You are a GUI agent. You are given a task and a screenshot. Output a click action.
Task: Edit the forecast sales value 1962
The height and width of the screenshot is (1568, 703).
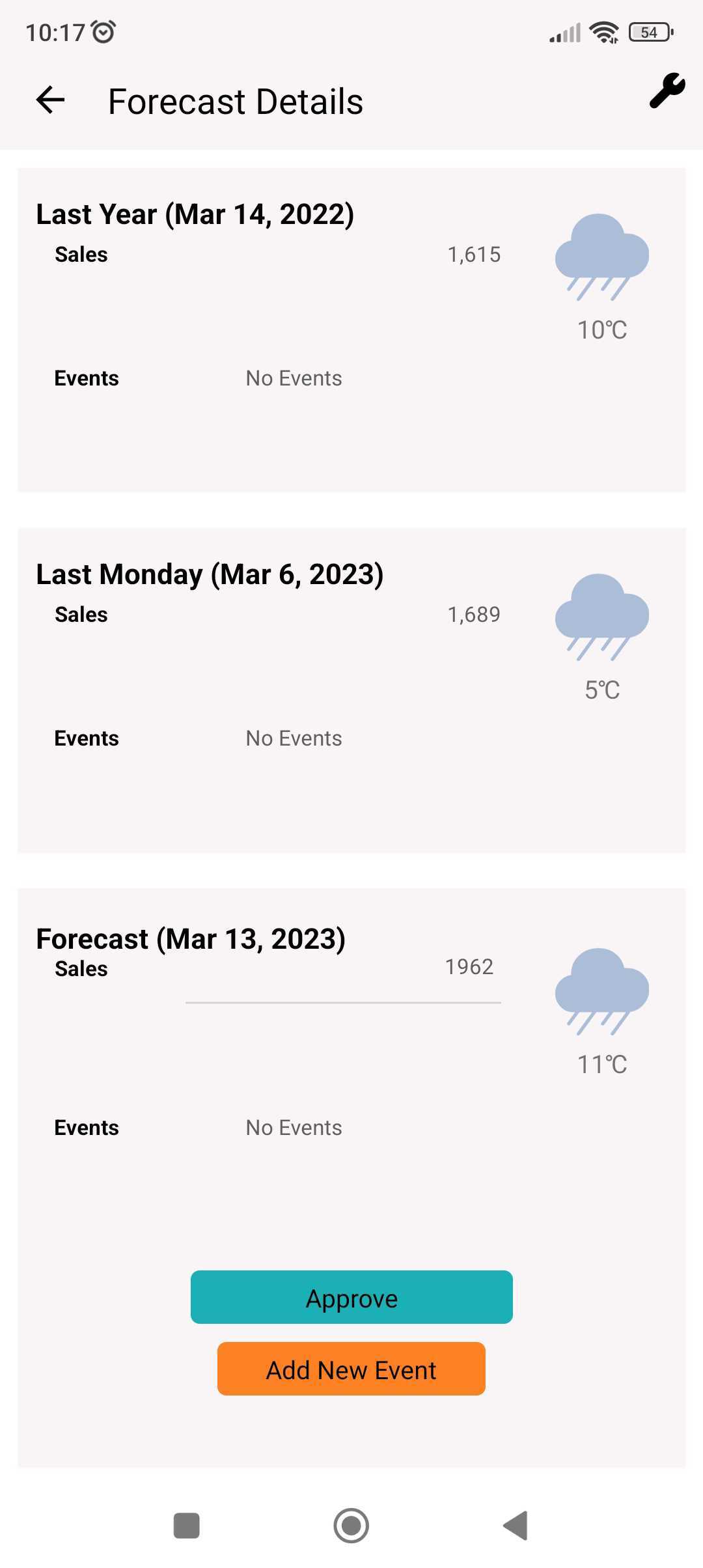pos(343,975)
